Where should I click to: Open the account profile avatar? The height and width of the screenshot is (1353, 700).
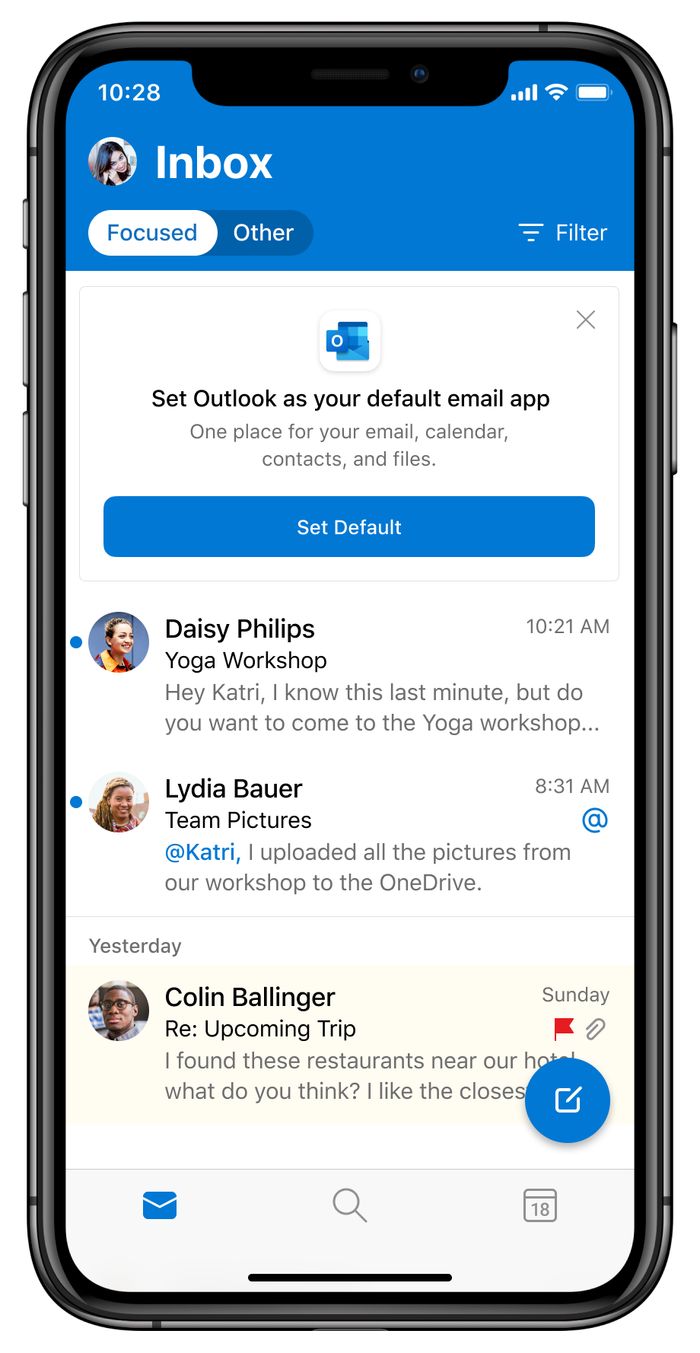tap(112, 162)
